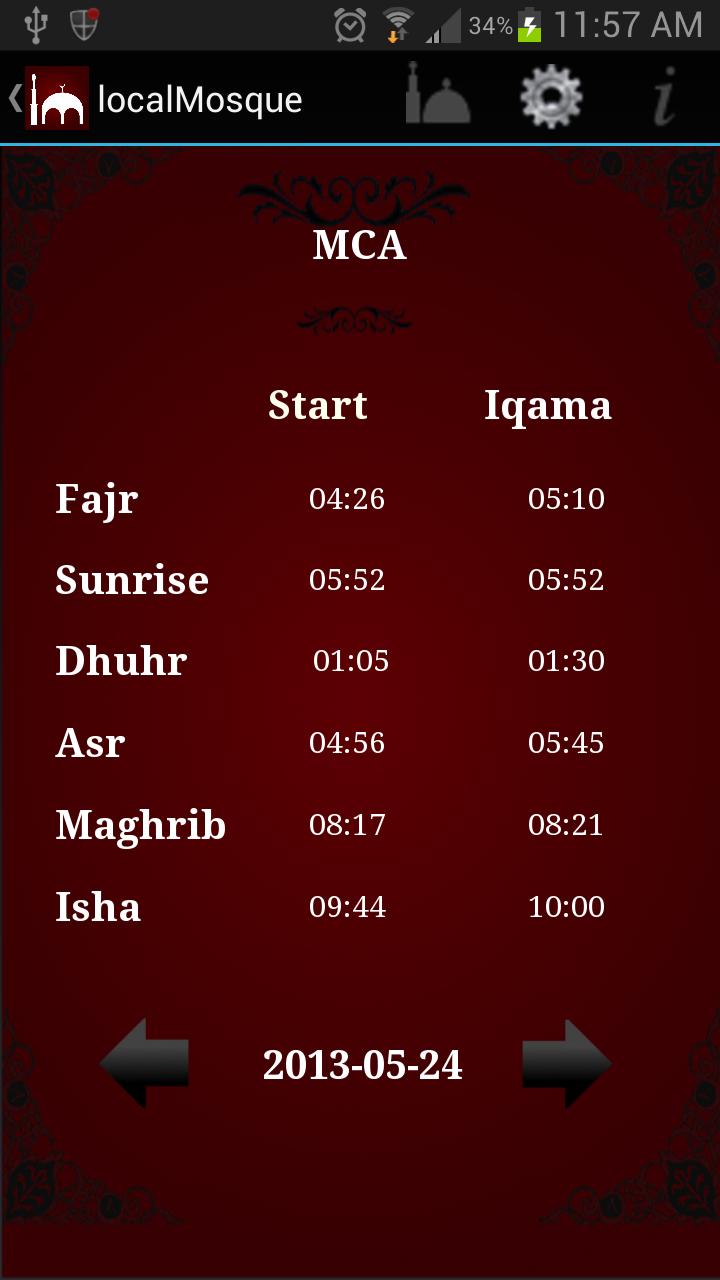This screenshot has width=720, height=1280.
Task: Open settings gear
Action: pyautogui.click(x=551, y=98)
